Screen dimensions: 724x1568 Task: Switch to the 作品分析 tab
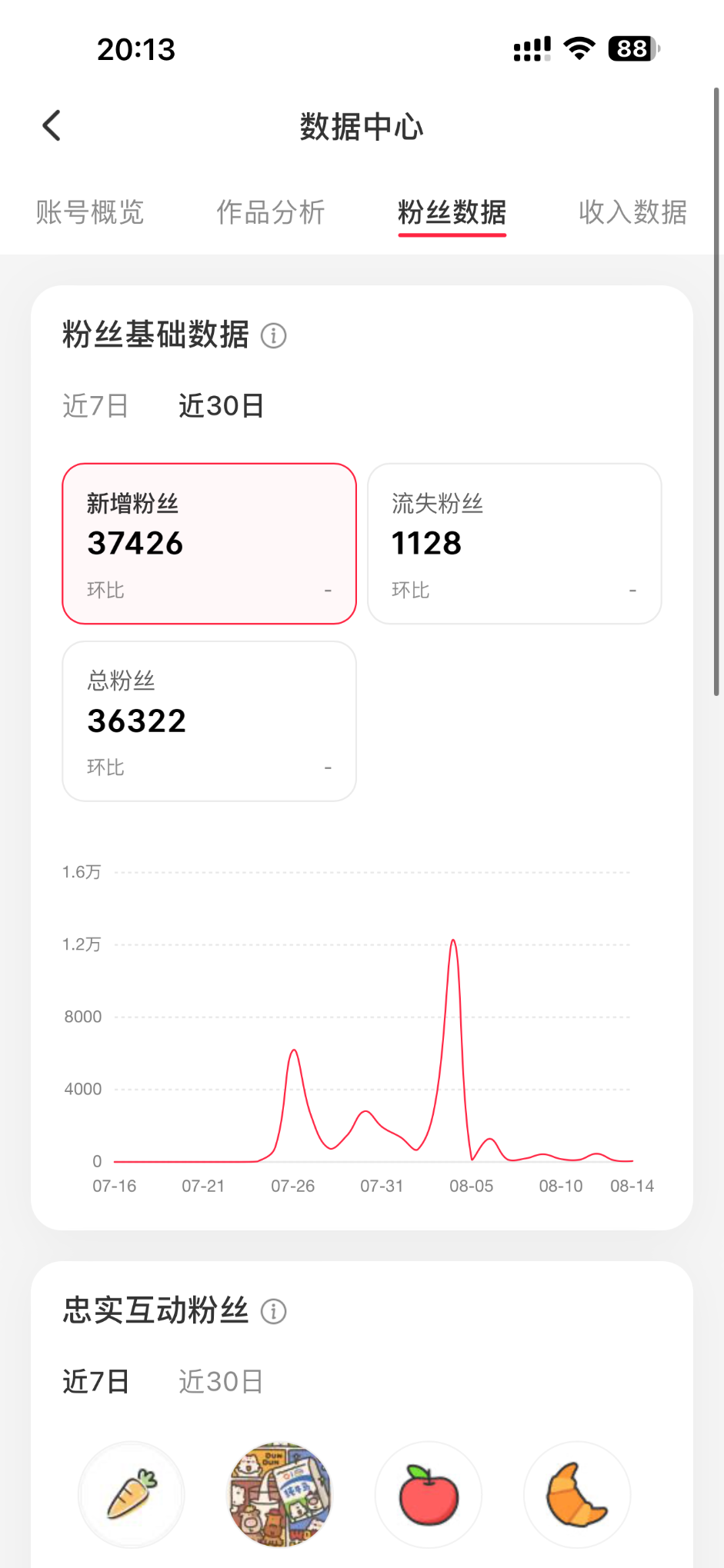(x=271, y=212)
